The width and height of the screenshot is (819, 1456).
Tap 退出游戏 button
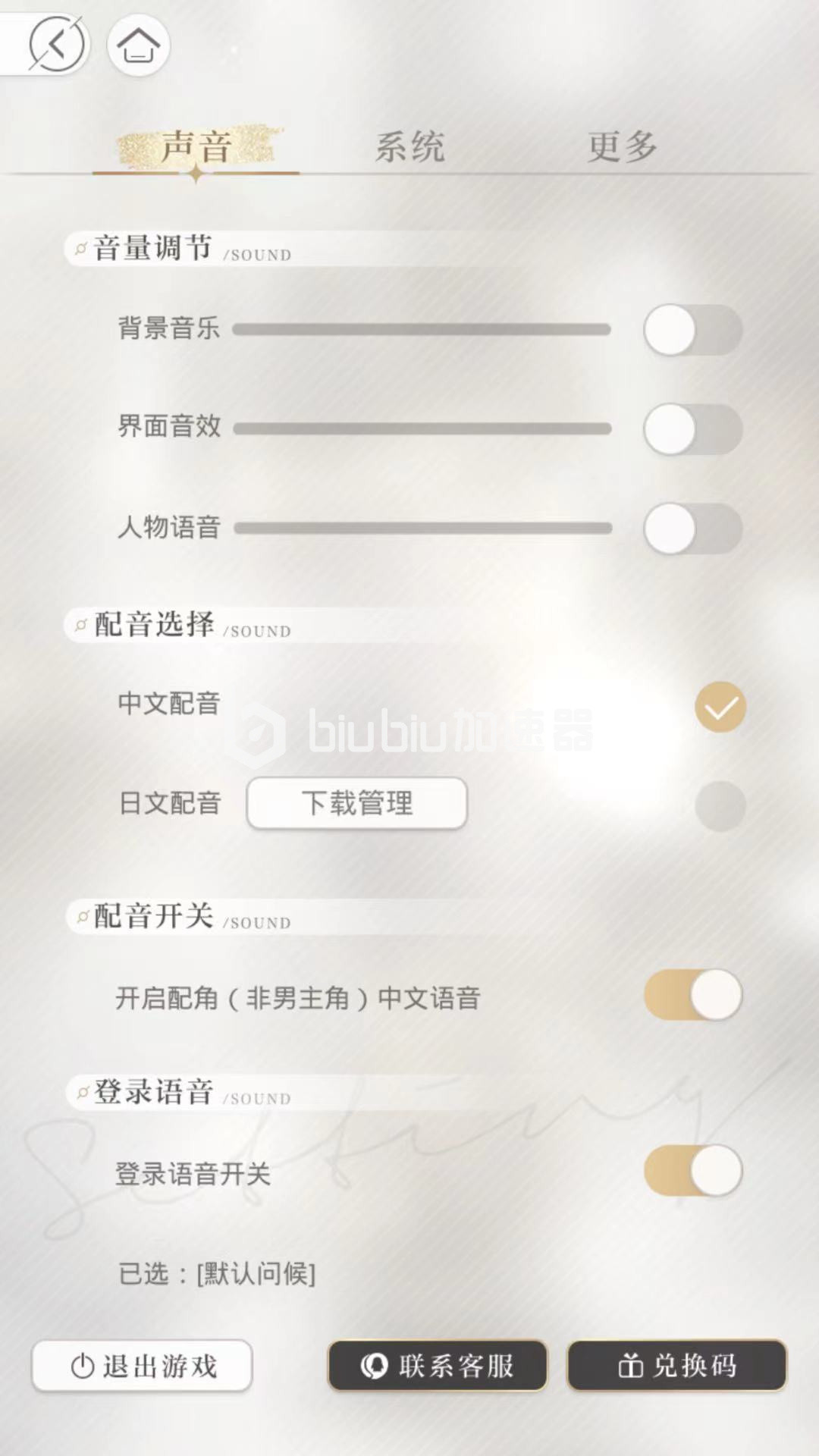click(143, 1366)
